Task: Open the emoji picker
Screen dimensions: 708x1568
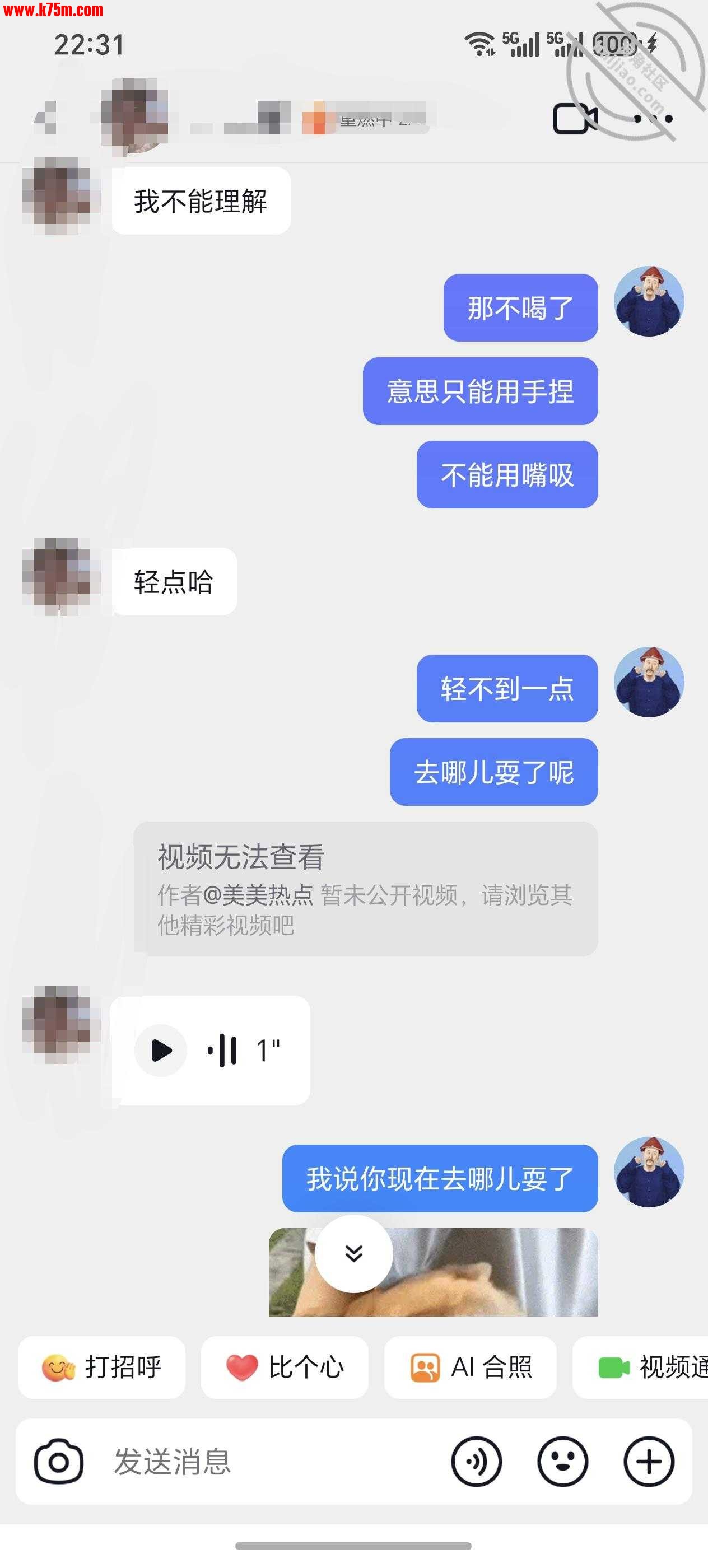Action: 562,1462
